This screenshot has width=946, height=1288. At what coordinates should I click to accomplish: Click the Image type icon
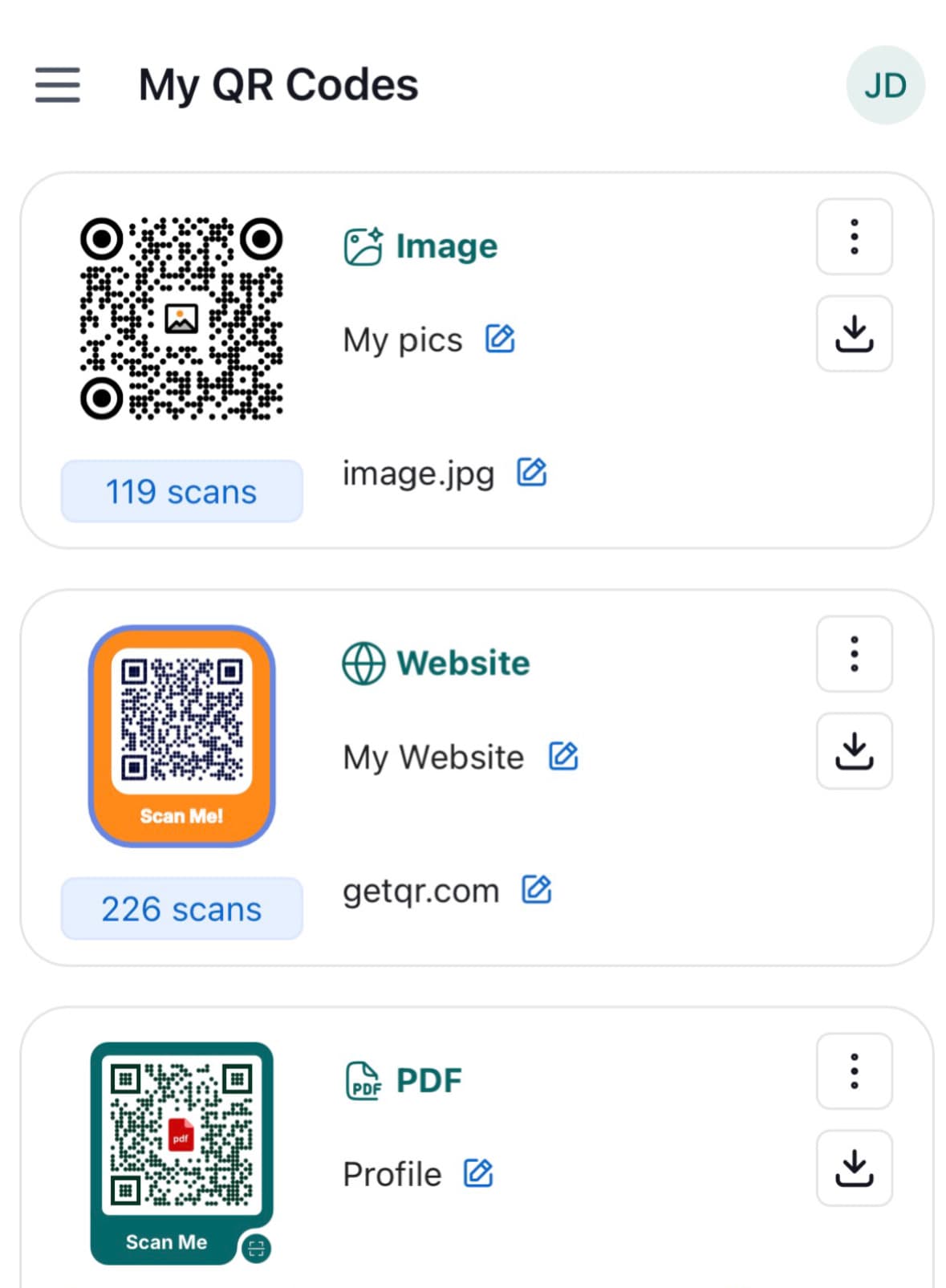pyautogui.click(x=363, y=246)
